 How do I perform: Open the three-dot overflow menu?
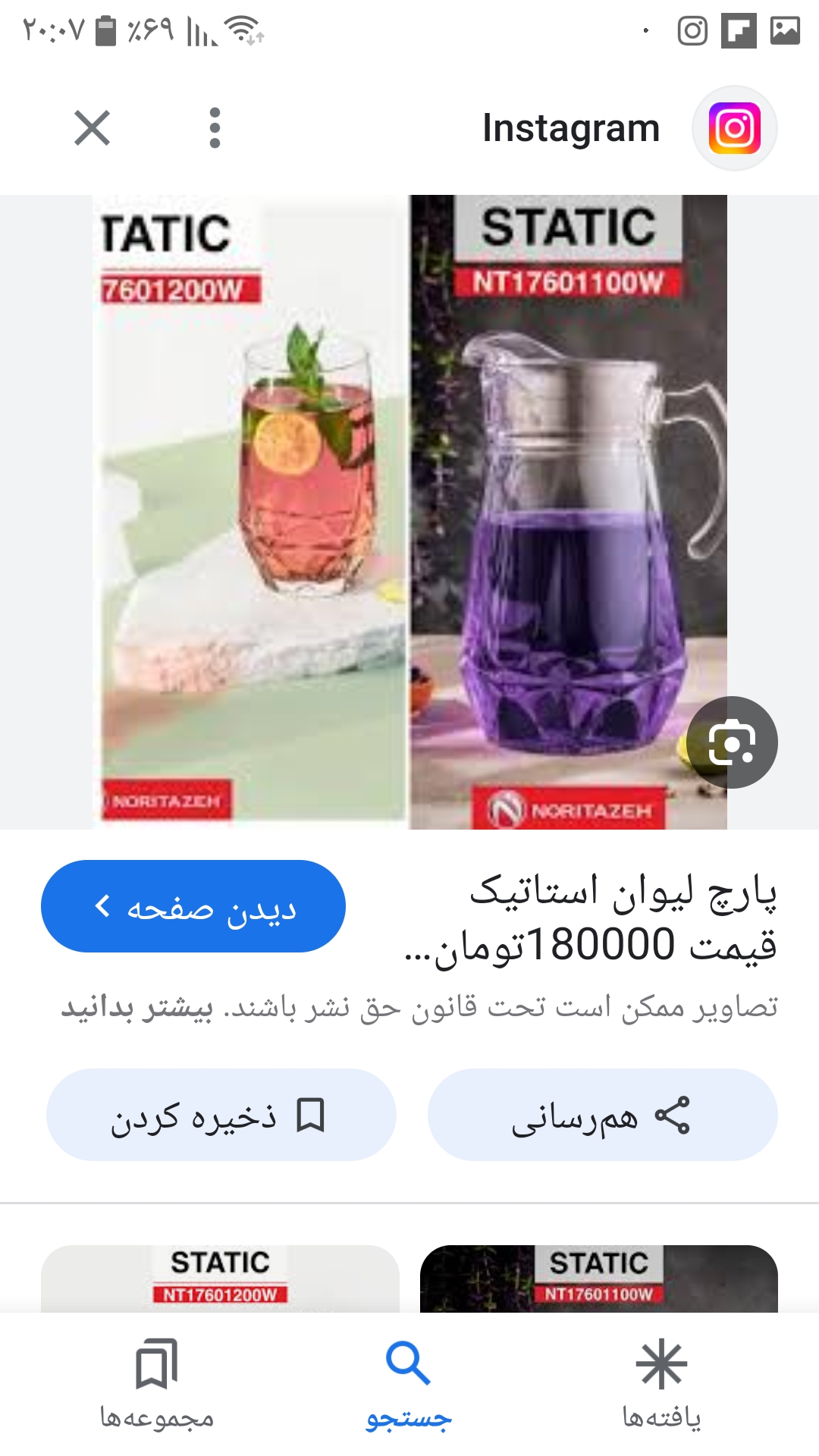pos(215,127)
